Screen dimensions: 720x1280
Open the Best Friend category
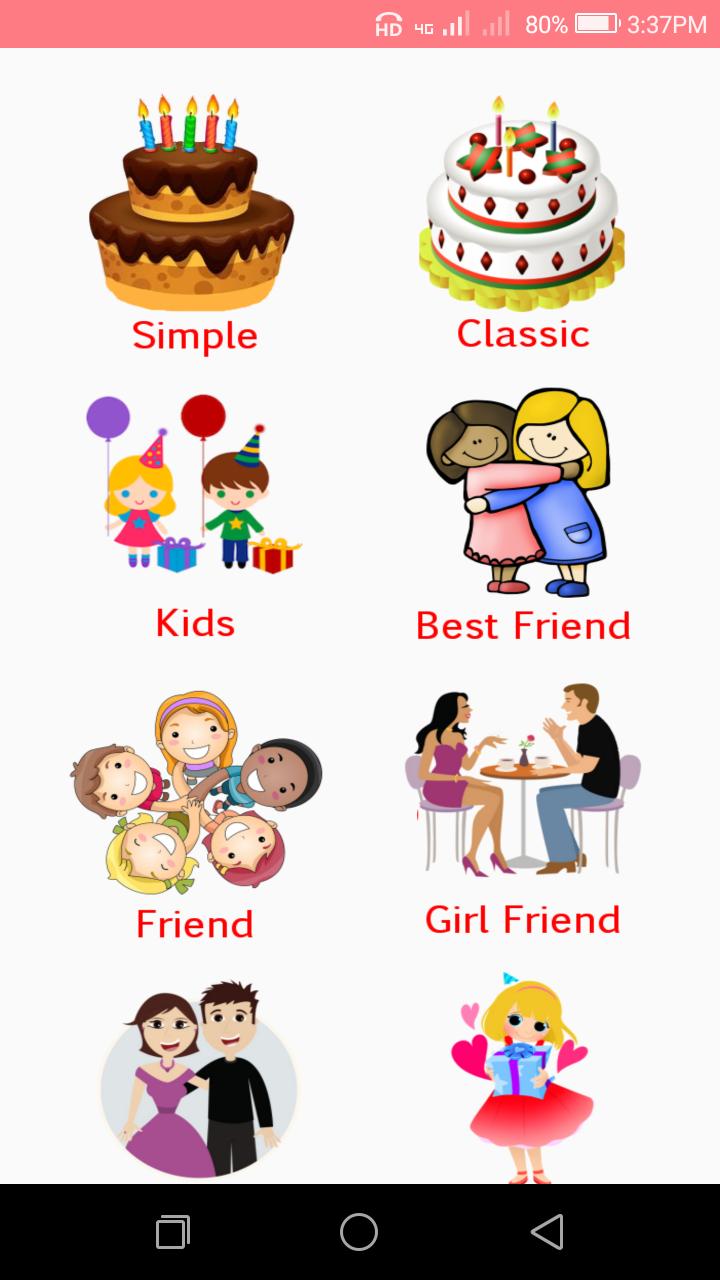point(522,515)
